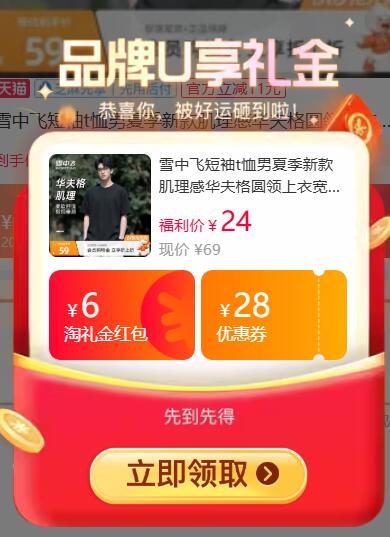Tap the 立即领取 button
The image size is (390, 537).
coord(198,475)
